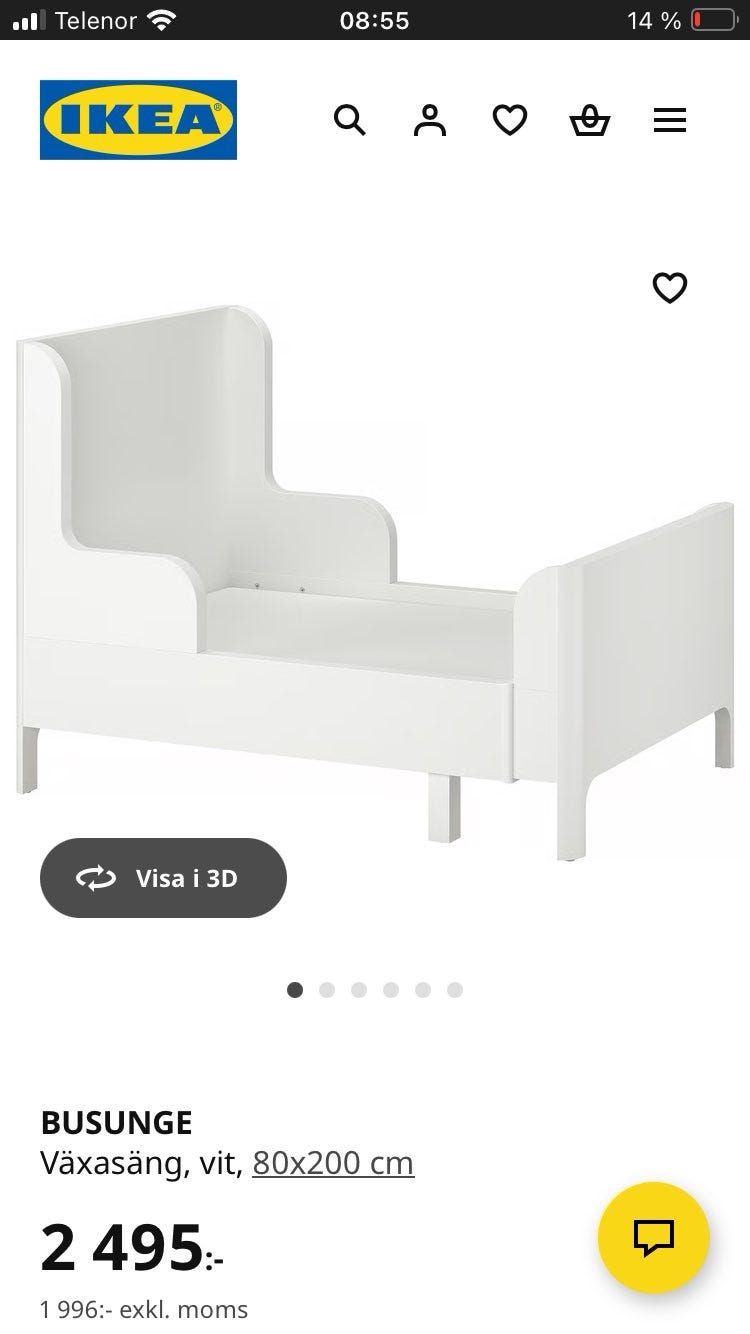
Task: Save BUSUNGE bed to favorites
Action: click(x=670, y=288)
